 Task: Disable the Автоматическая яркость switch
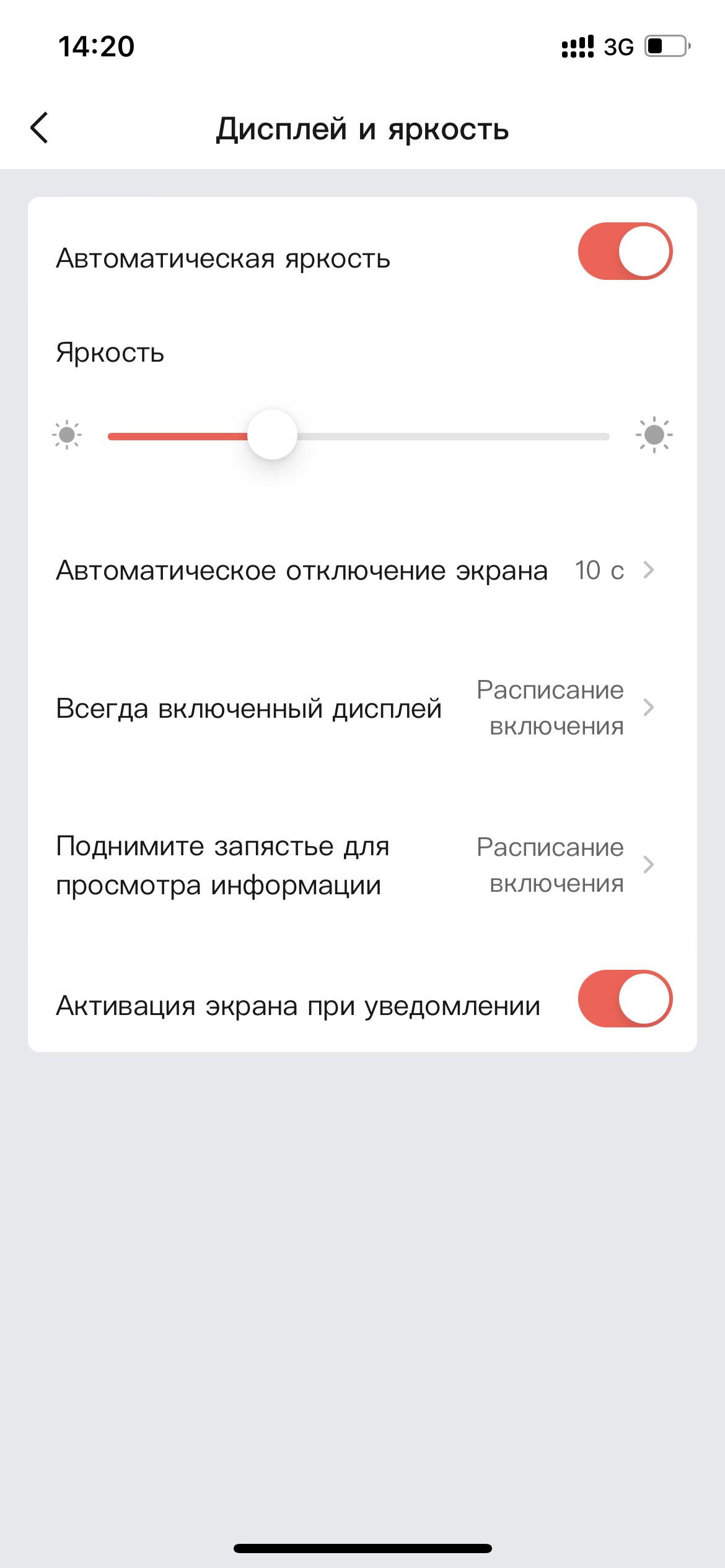coord(625,251)
